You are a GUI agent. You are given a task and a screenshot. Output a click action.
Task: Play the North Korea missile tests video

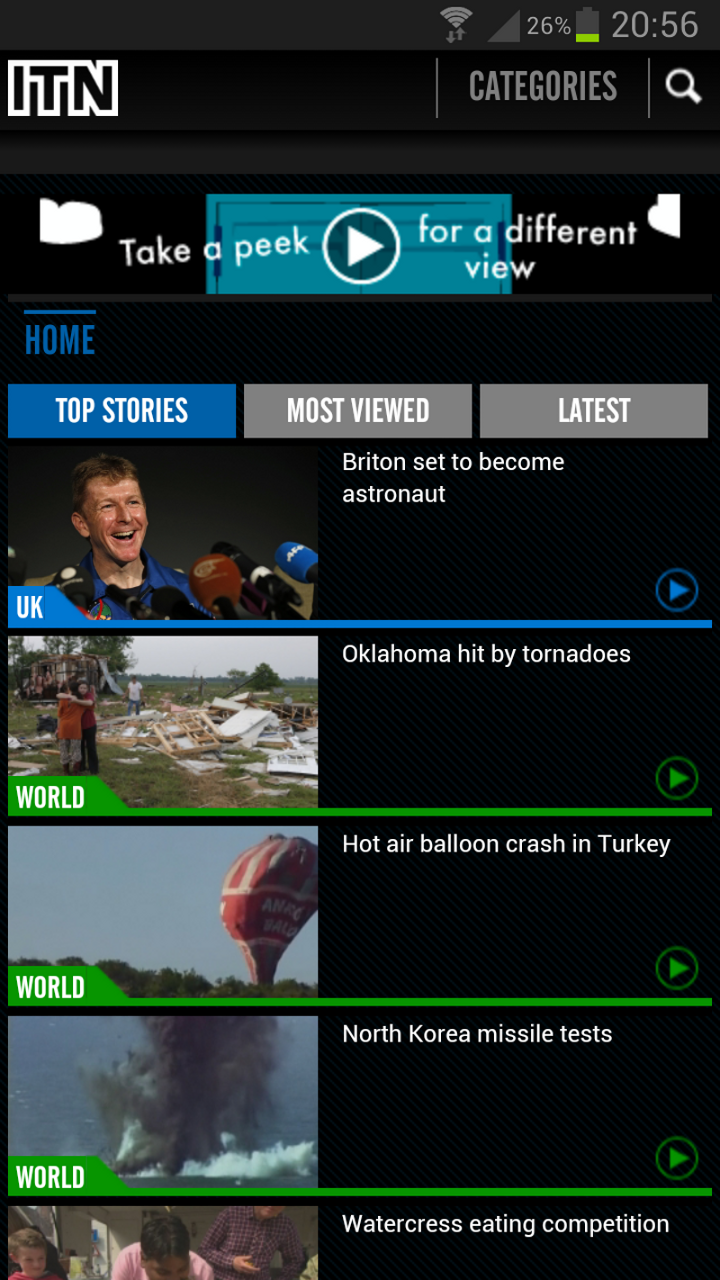677,1158
